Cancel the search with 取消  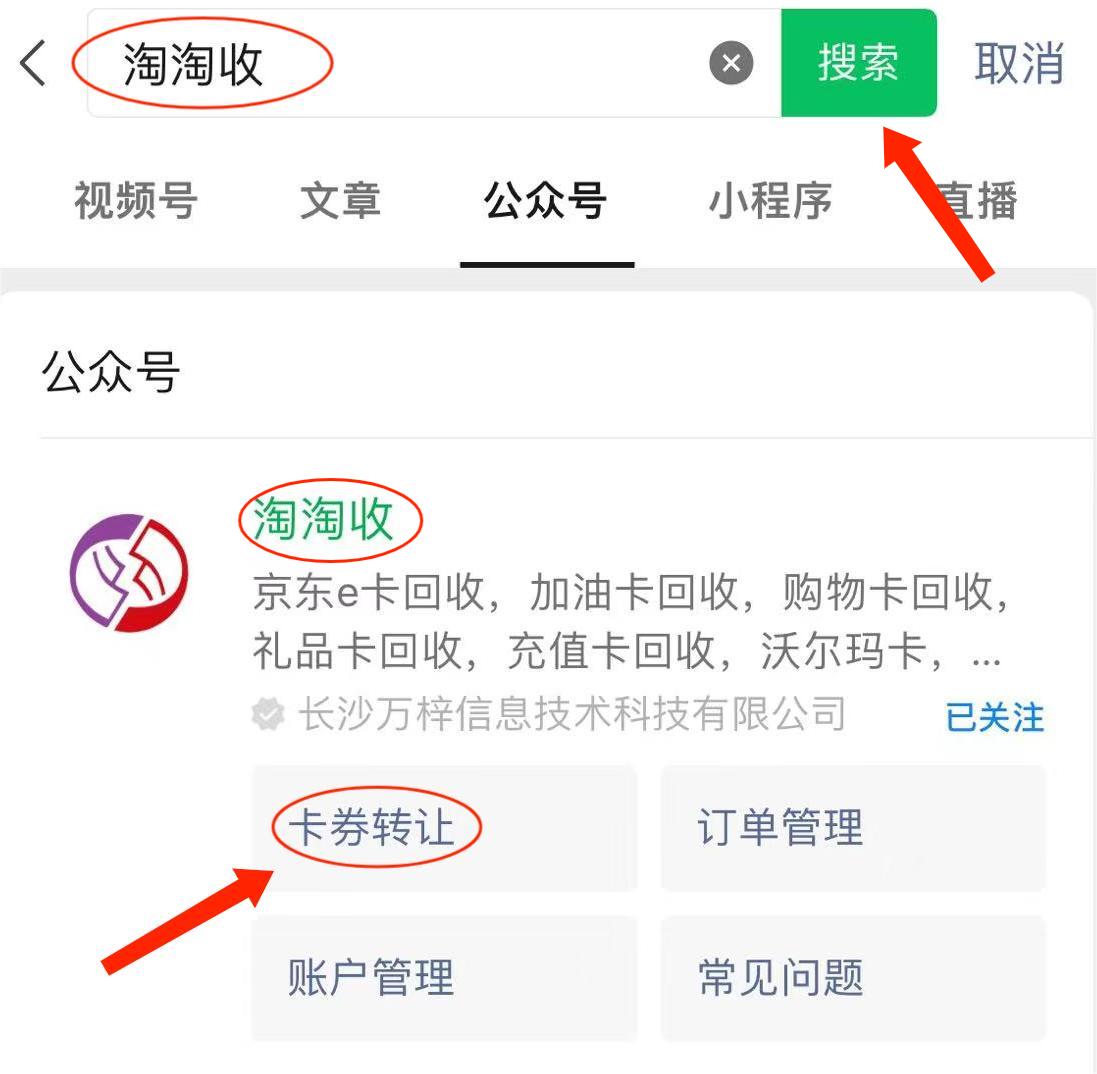point(1018,64)
